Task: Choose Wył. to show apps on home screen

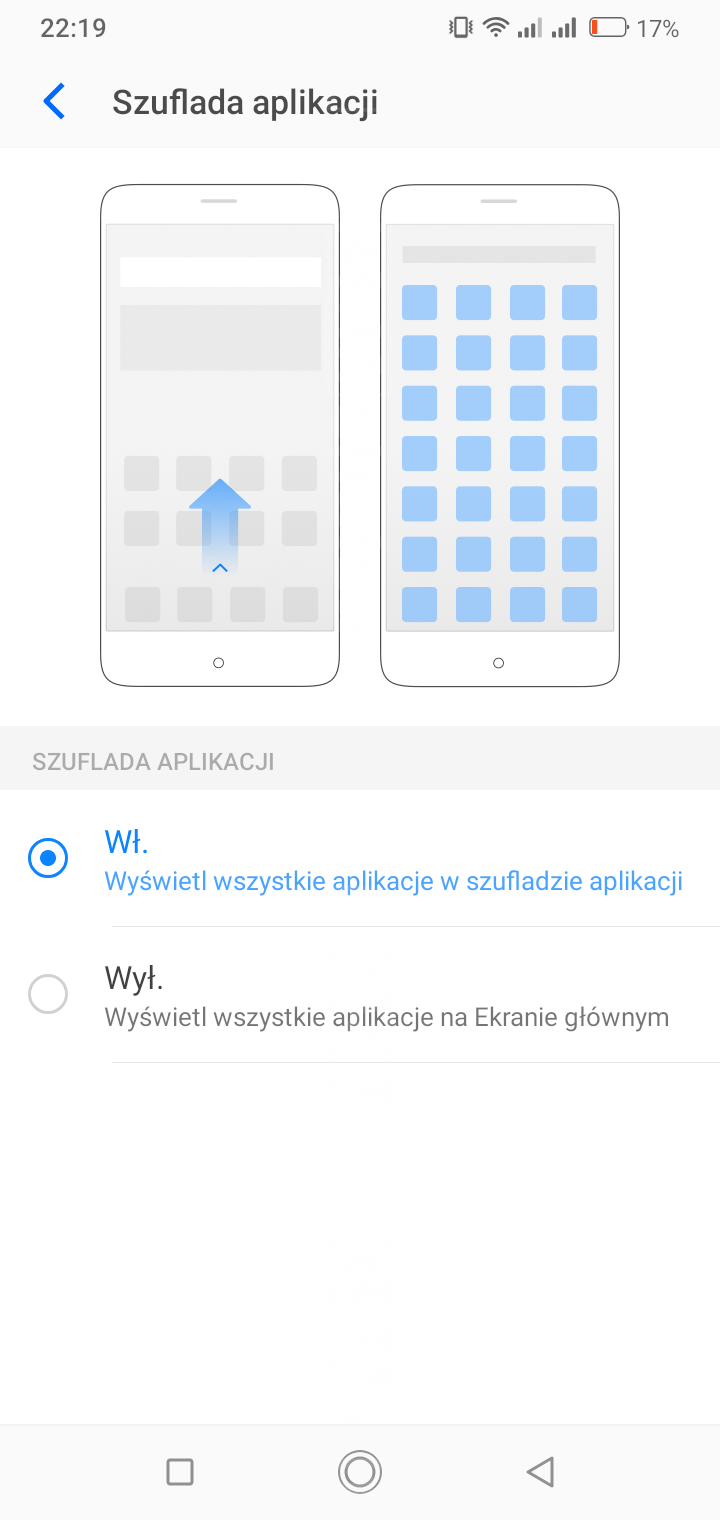Action: (48, 994)
